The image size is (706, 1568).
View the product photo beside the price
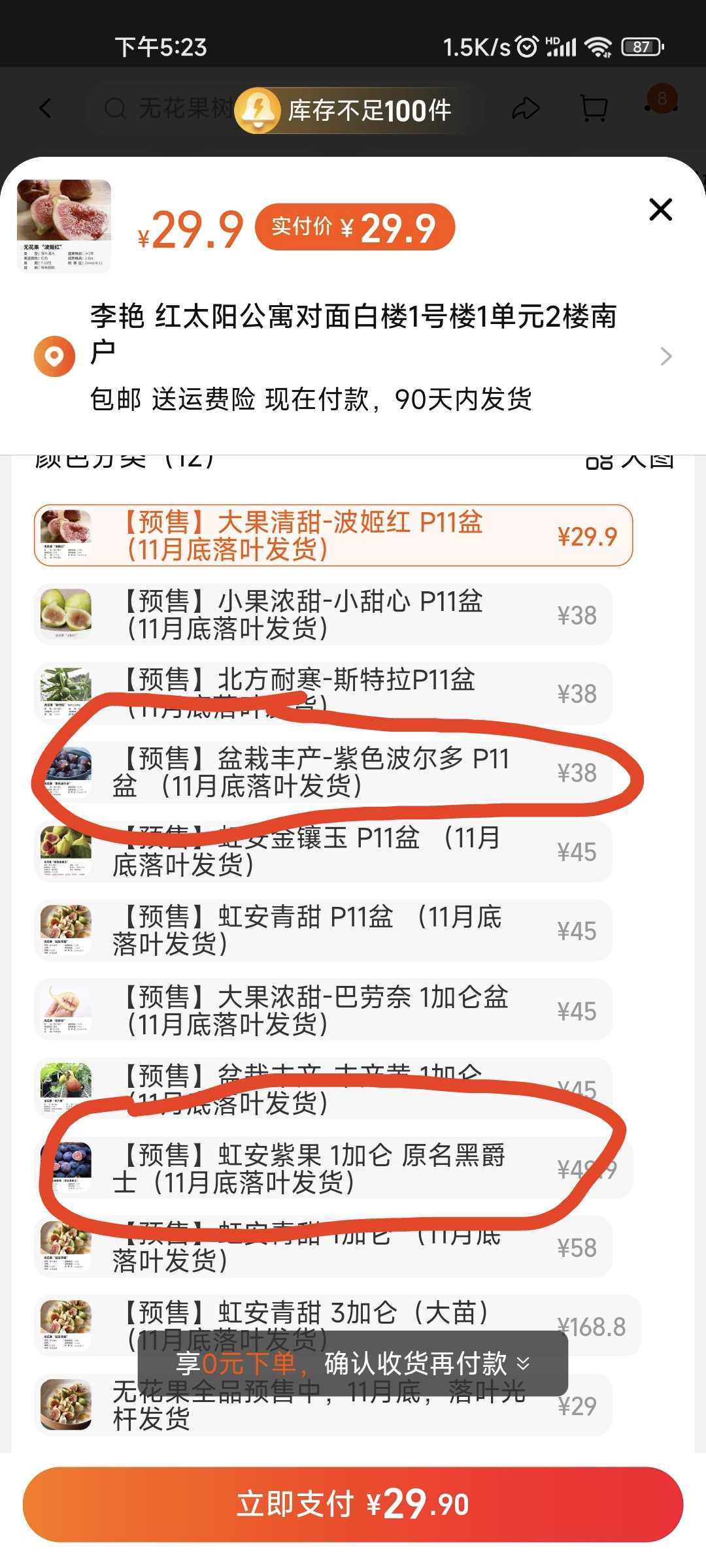point(64,225)
